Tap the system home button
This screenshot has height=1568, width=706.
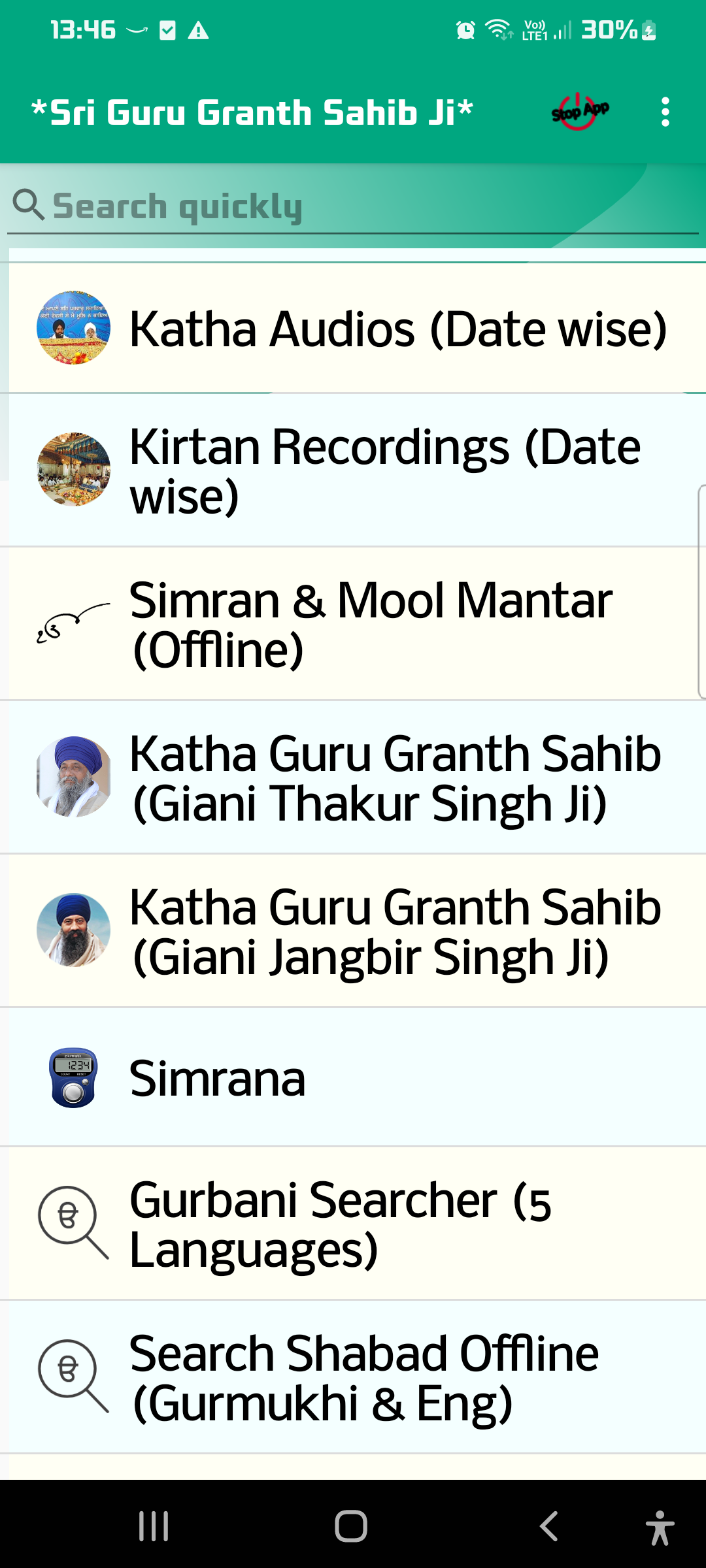coord(351,1526)
